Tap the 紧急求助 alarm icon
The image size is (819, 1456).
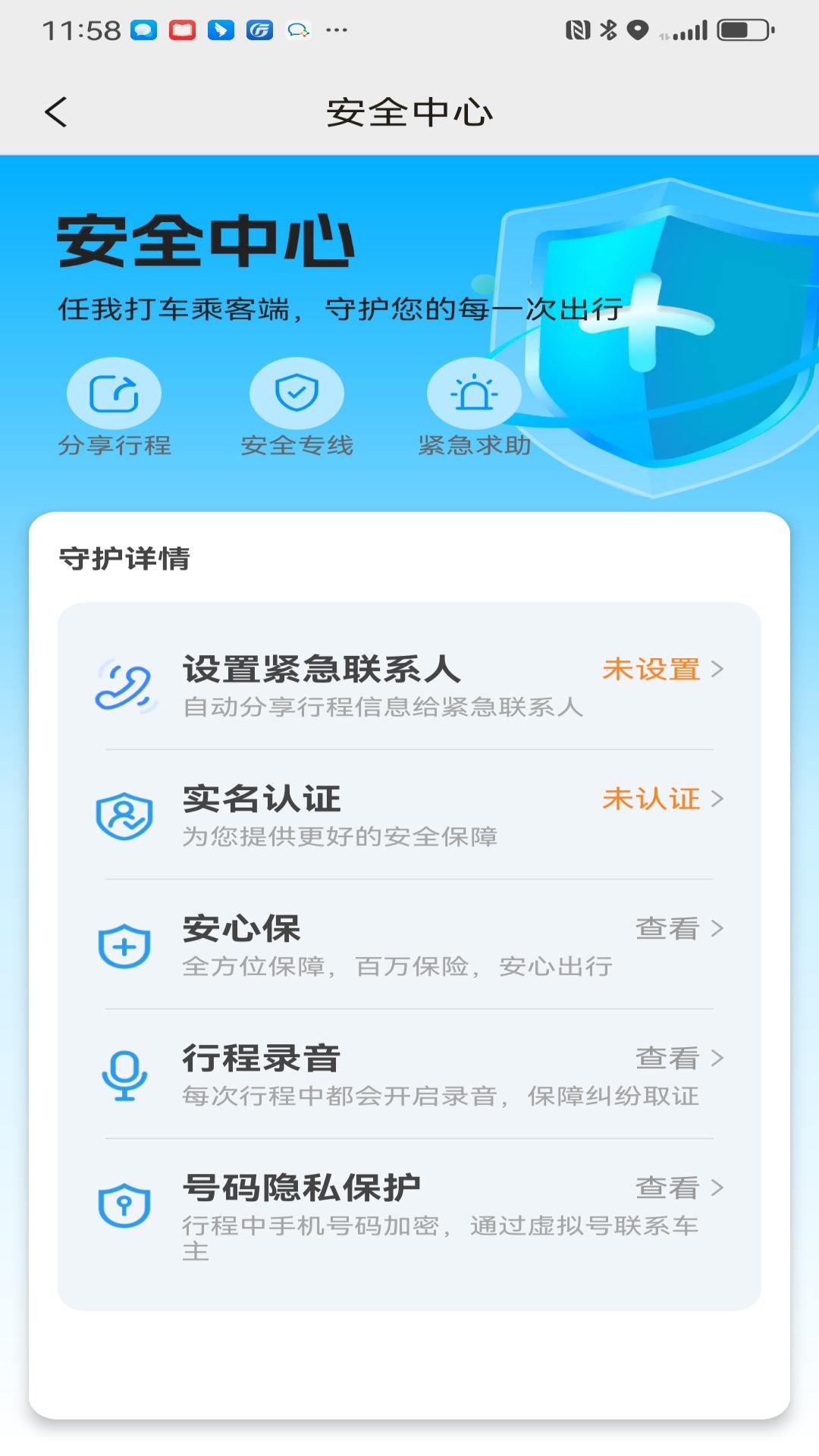pyautogui.click(x=475, y=394)
